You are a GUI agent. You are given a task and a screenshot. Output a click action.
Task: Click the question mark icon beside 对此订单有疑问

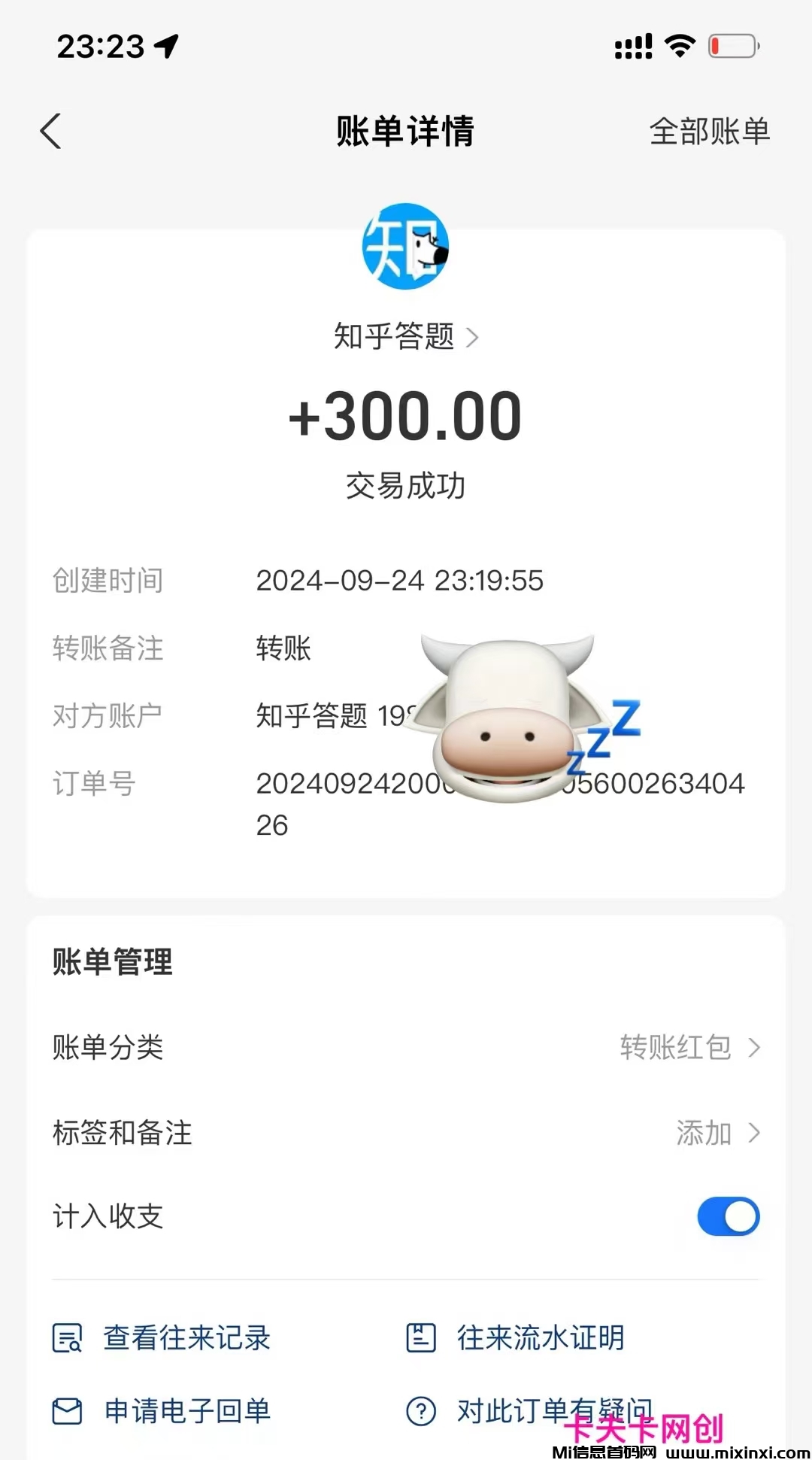pyautogui.click(x=423, y=1410)
